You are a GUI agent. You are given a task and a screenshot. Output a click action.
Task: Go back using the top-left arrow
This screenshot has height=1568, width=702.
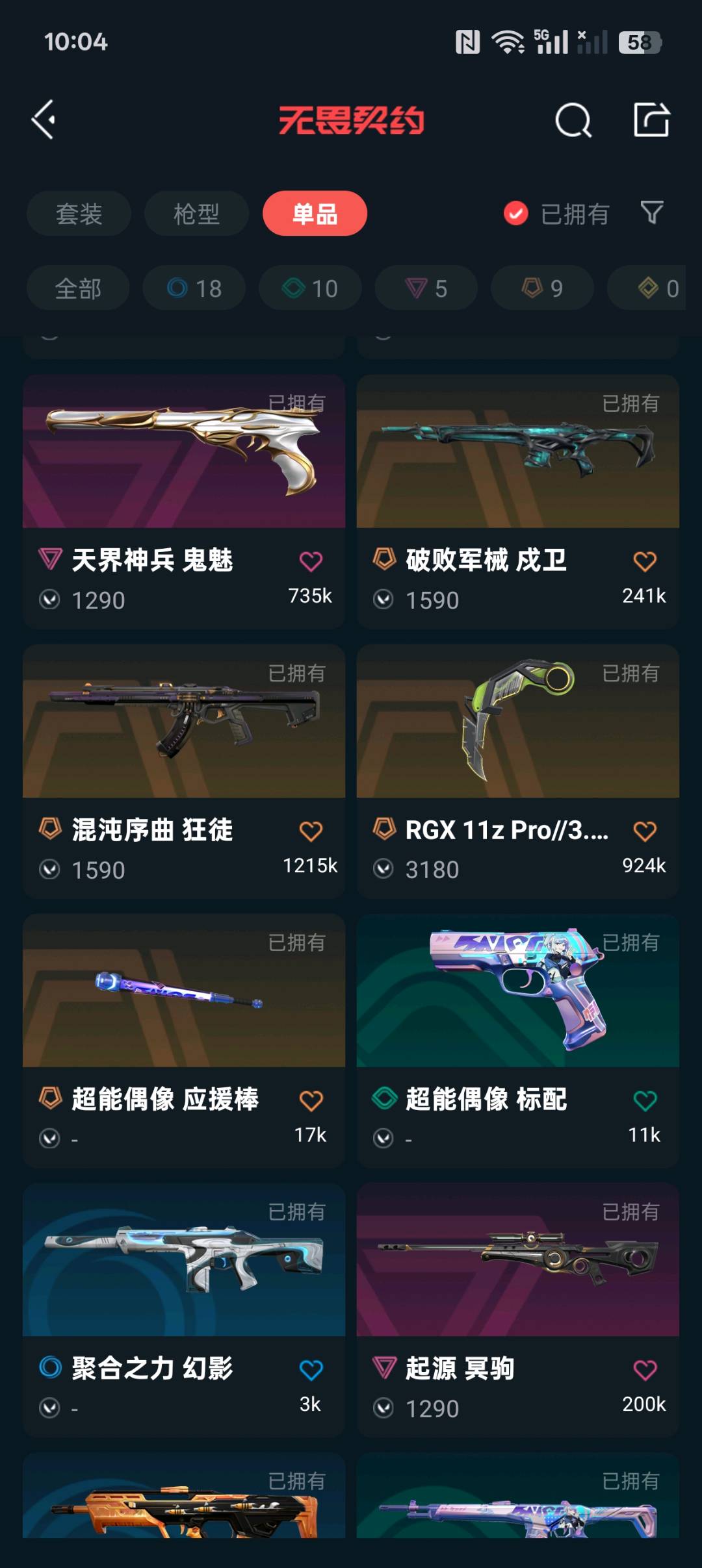point(44,120)
